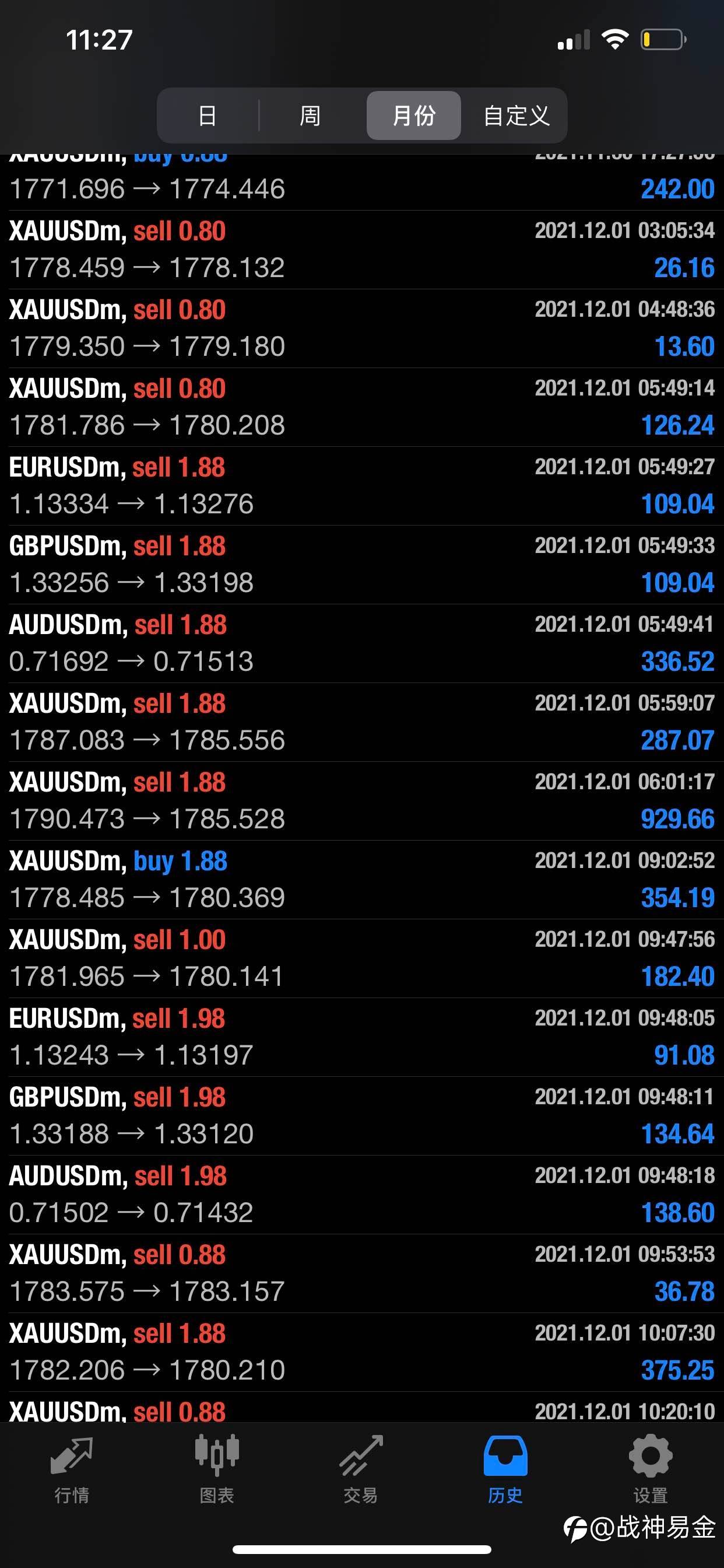Choose the 自定义 custom period

point(516,115)
